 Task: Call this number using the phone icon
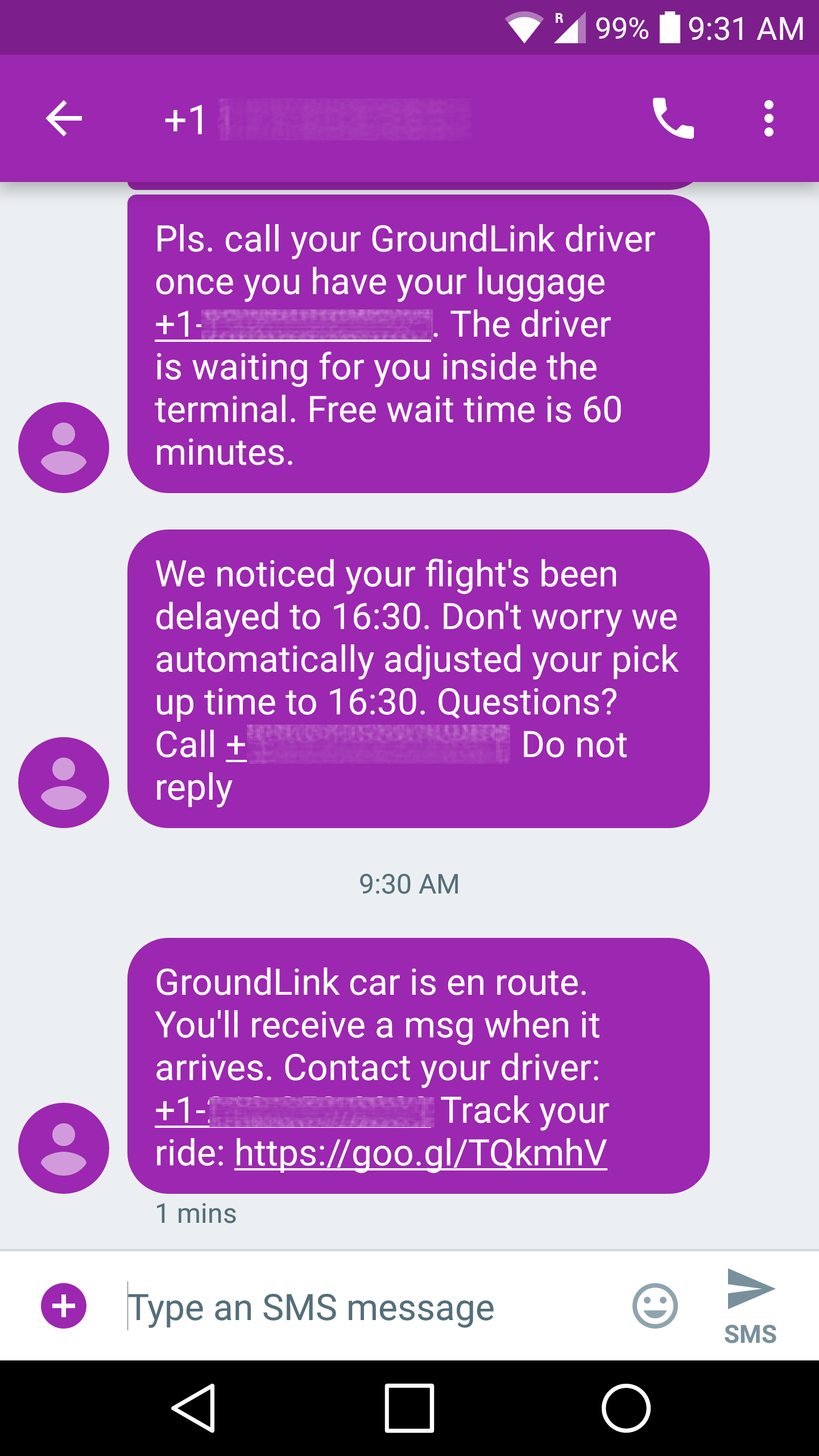coord(673,118)
